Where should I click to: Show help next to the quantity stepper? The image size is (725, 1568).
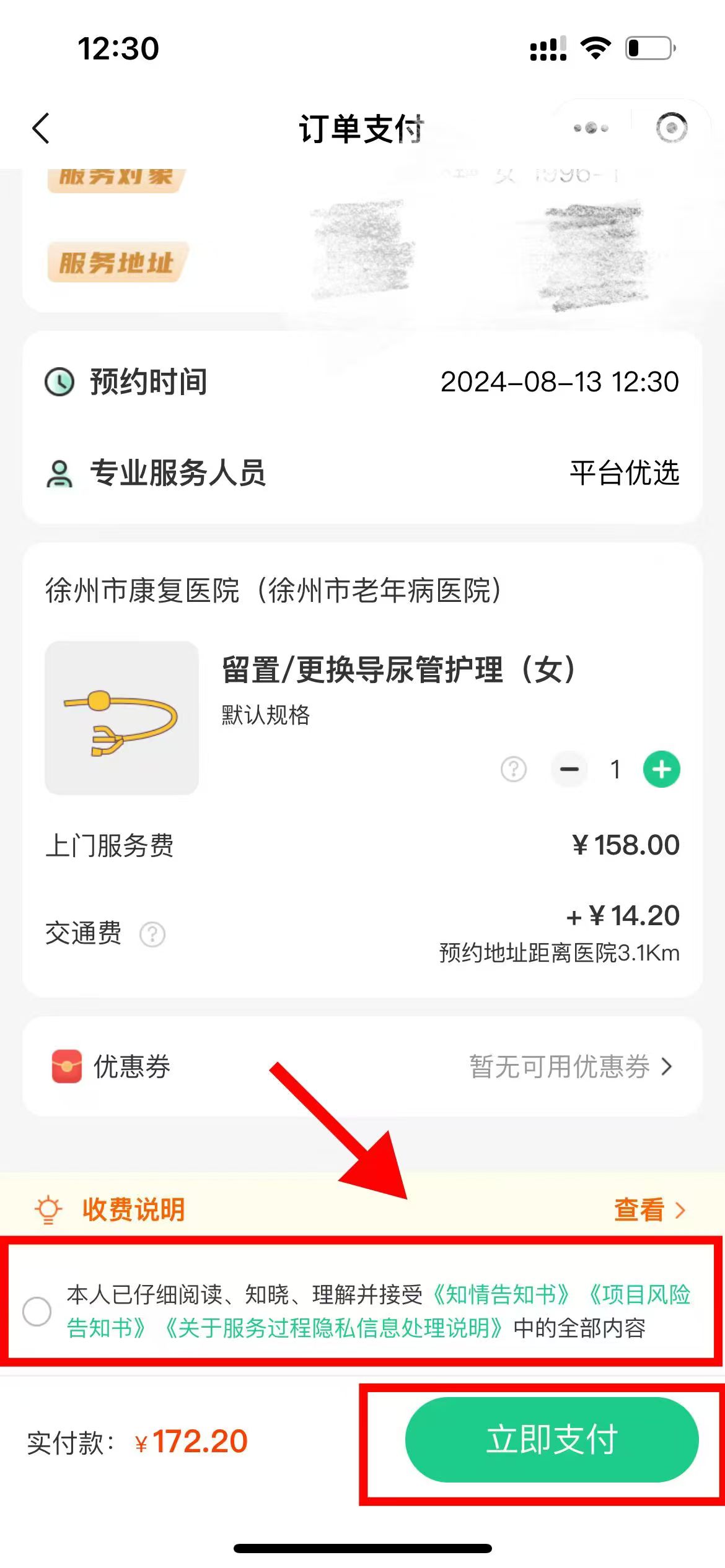tap(513, 770)
